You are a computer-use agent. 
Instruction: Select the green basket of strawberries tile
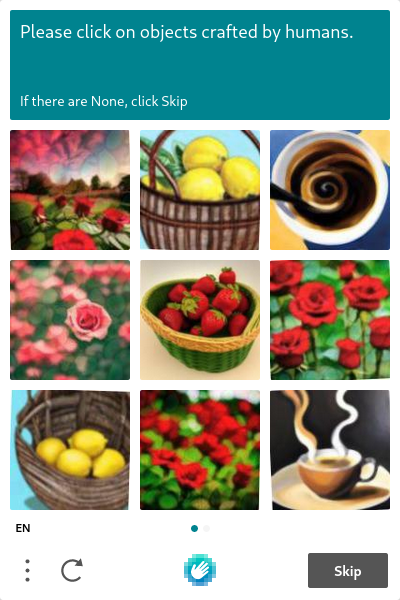(x=200, y=320)
